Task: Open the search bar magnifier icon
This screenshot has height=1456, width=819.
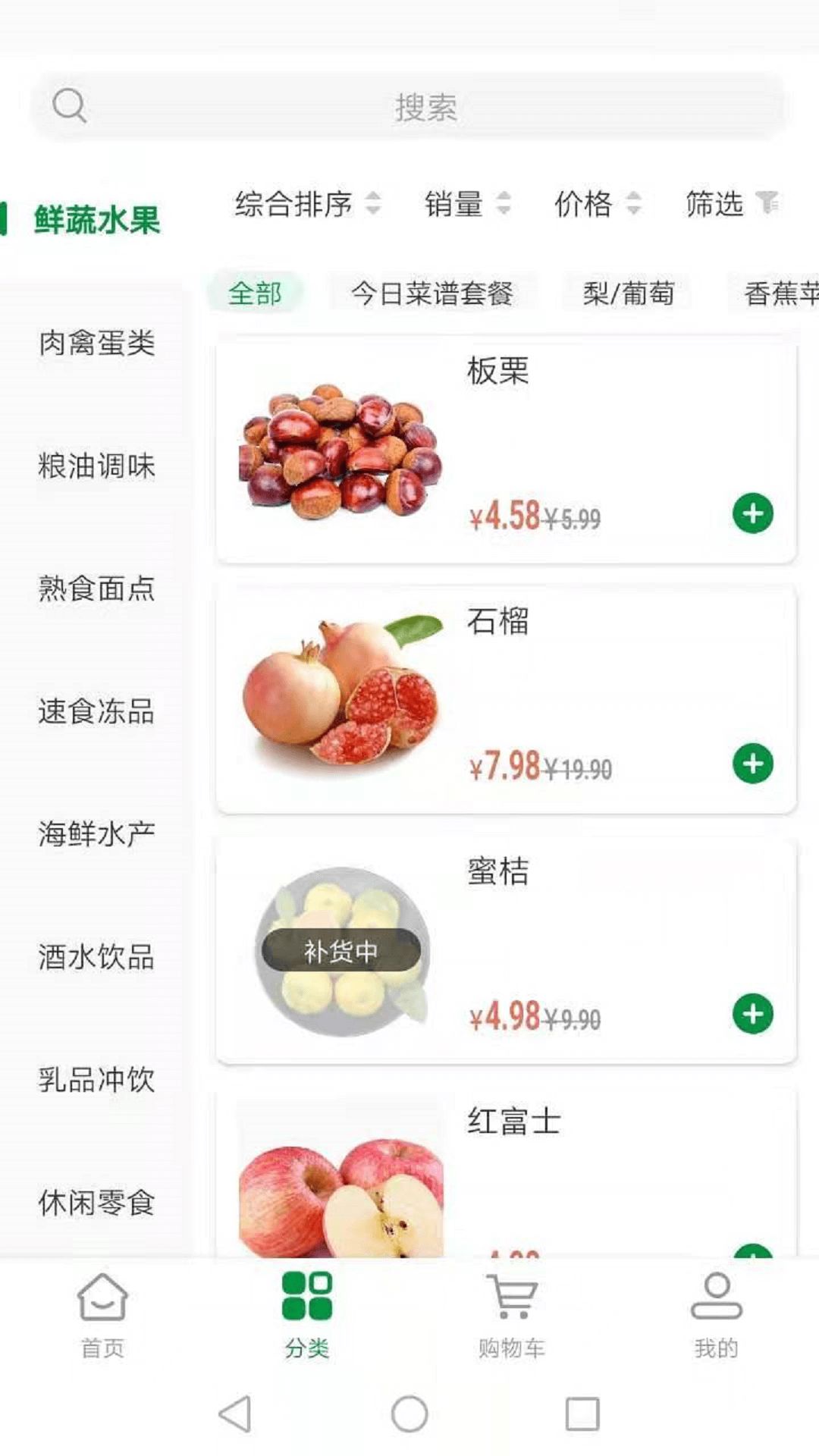Action: pos(71,106)
